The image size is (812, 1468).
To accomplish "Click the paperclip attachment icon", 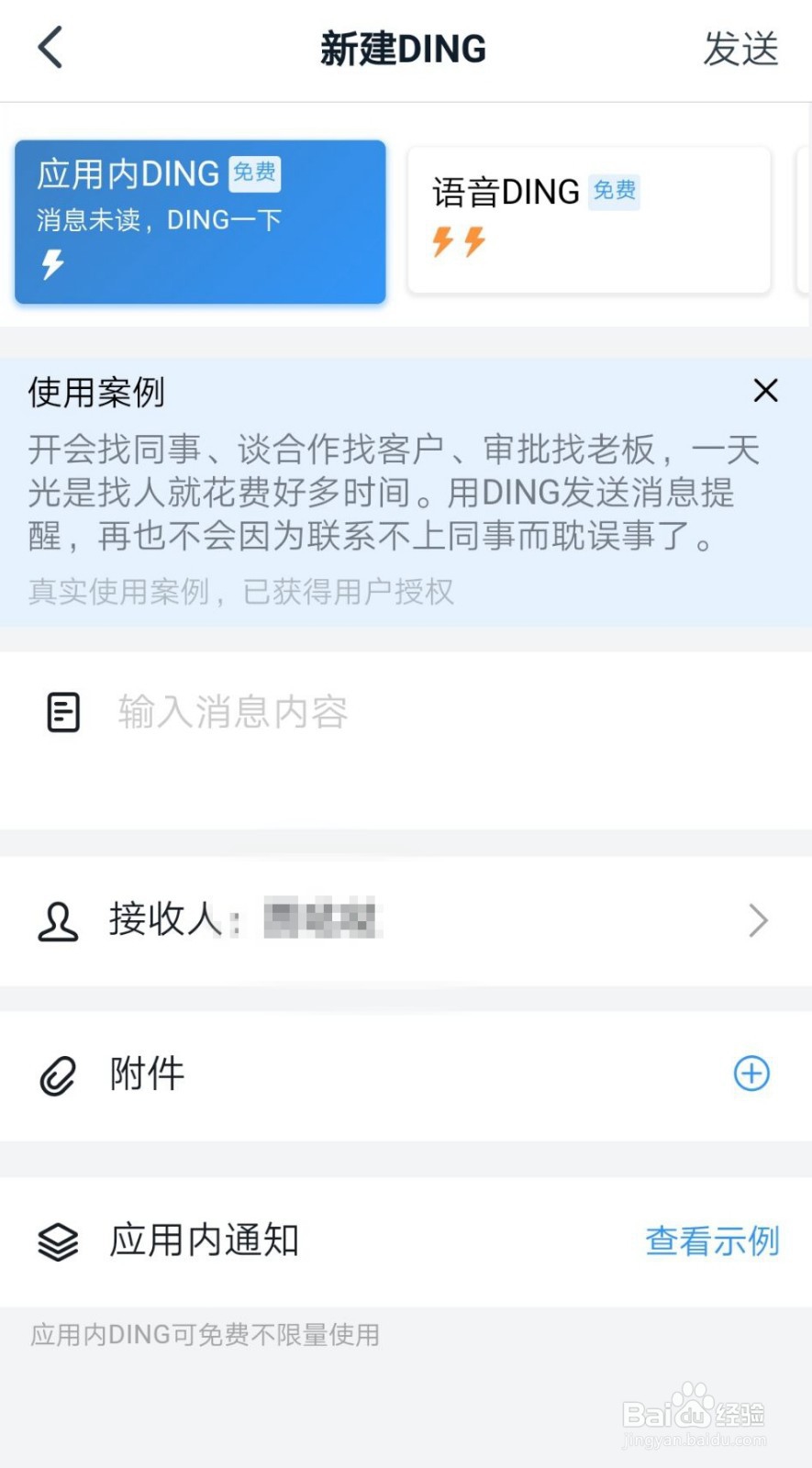I will pyautogui.click(x=57, y=1075).
